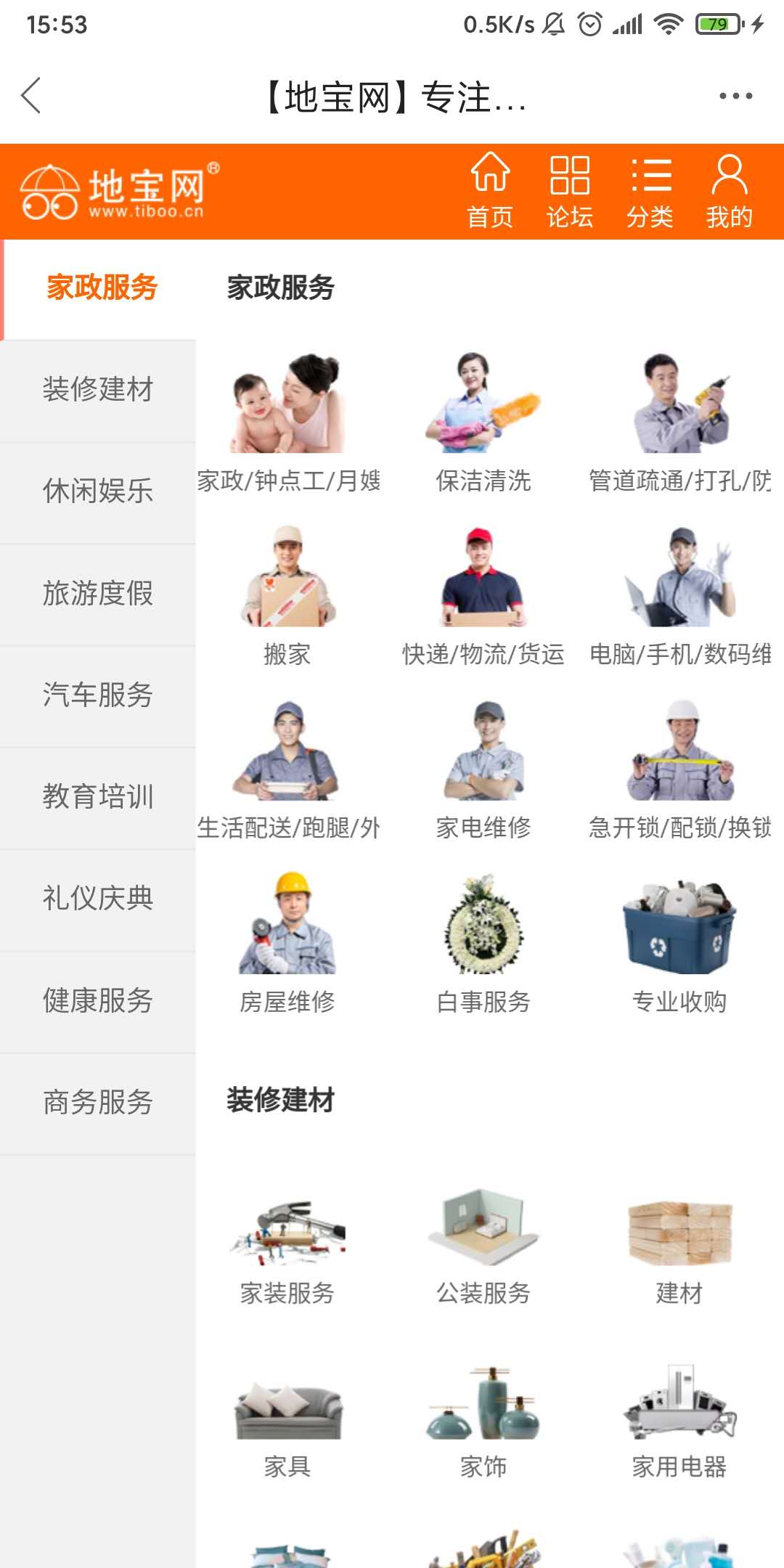
Task: Open the three-dot overflow menu
Action: (x=735, y=96)
